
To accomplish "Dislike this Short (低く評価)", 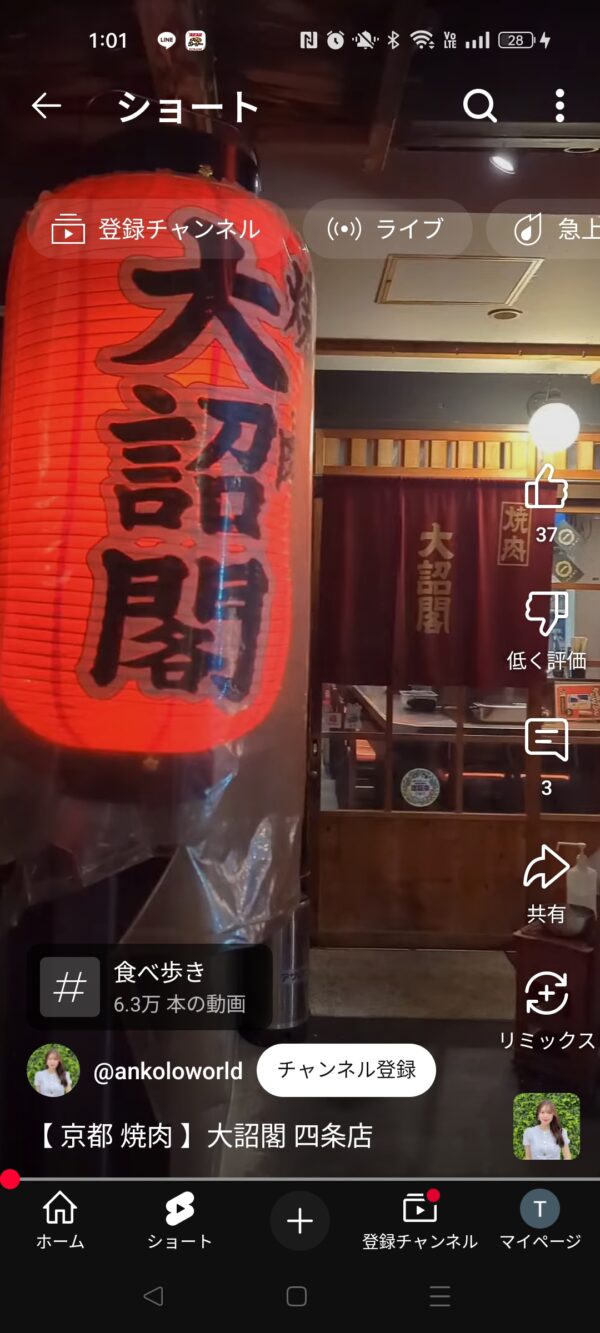I will [546, 615].
